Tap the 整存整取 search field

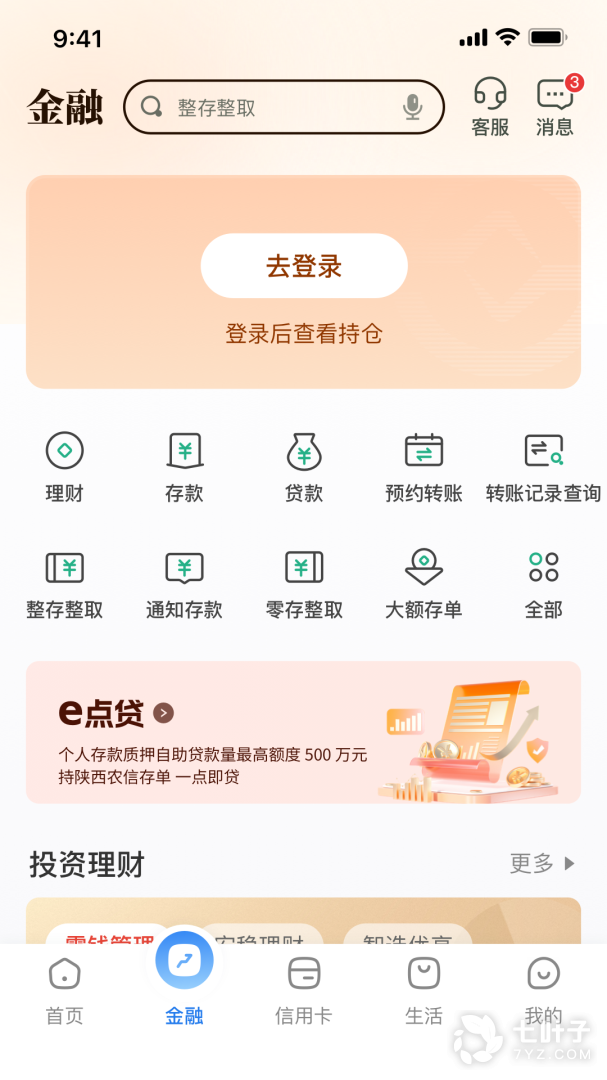point(270,107)
